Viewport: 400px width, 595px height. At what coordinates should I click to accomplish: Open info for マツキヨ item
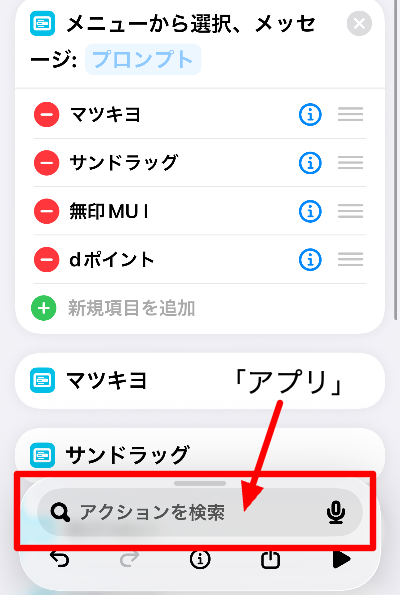[x=310, y=115]
